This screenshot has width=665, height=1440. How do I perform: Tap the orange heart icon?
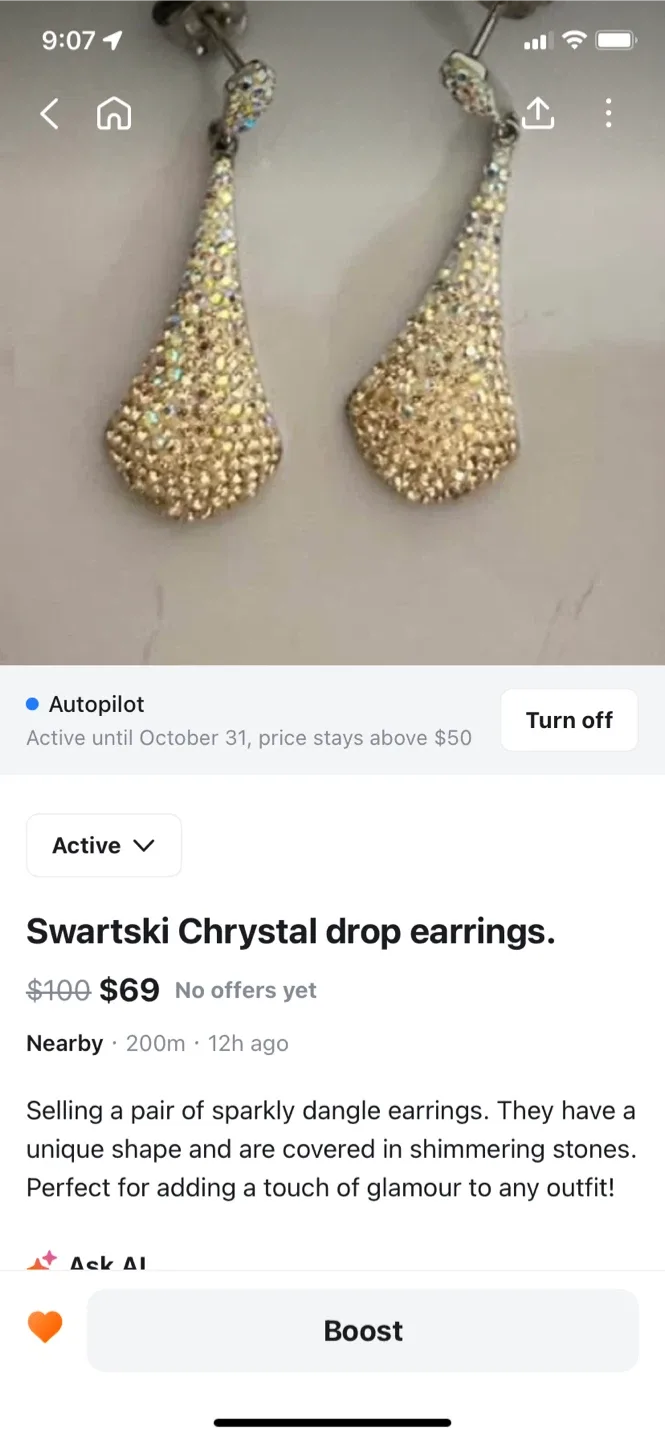tap(45, 1328)
